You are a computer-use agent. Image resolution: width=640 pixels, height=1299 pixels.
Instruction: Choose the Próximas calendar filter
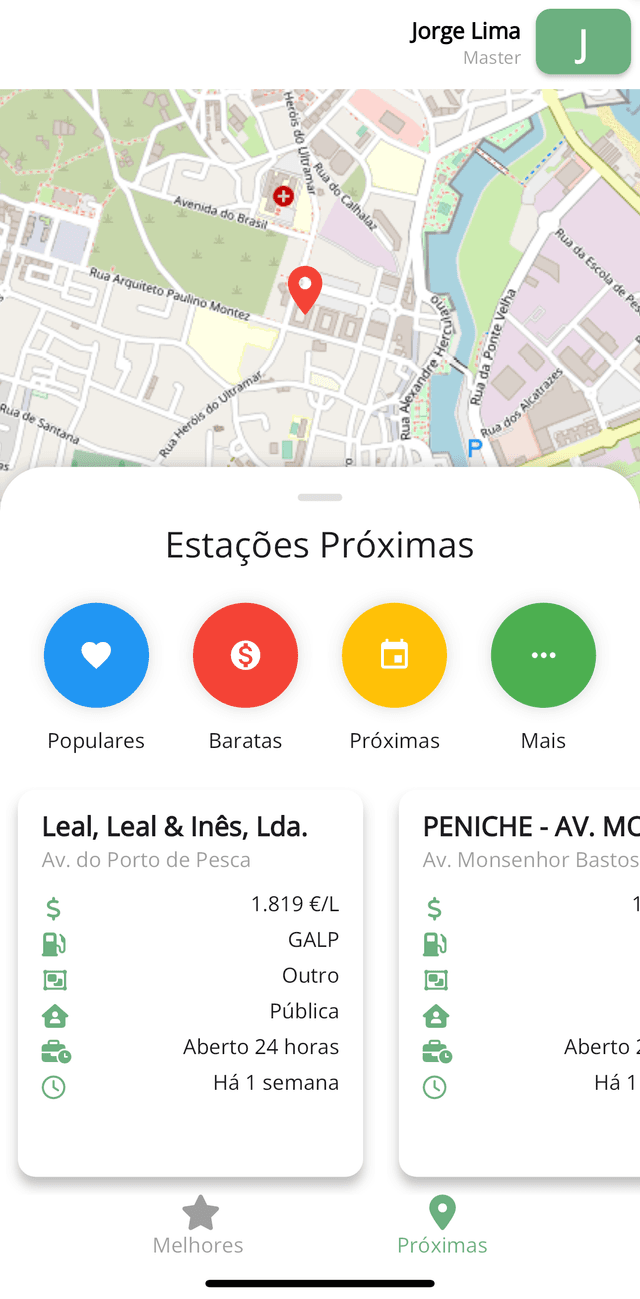click(x=394, y=655)
